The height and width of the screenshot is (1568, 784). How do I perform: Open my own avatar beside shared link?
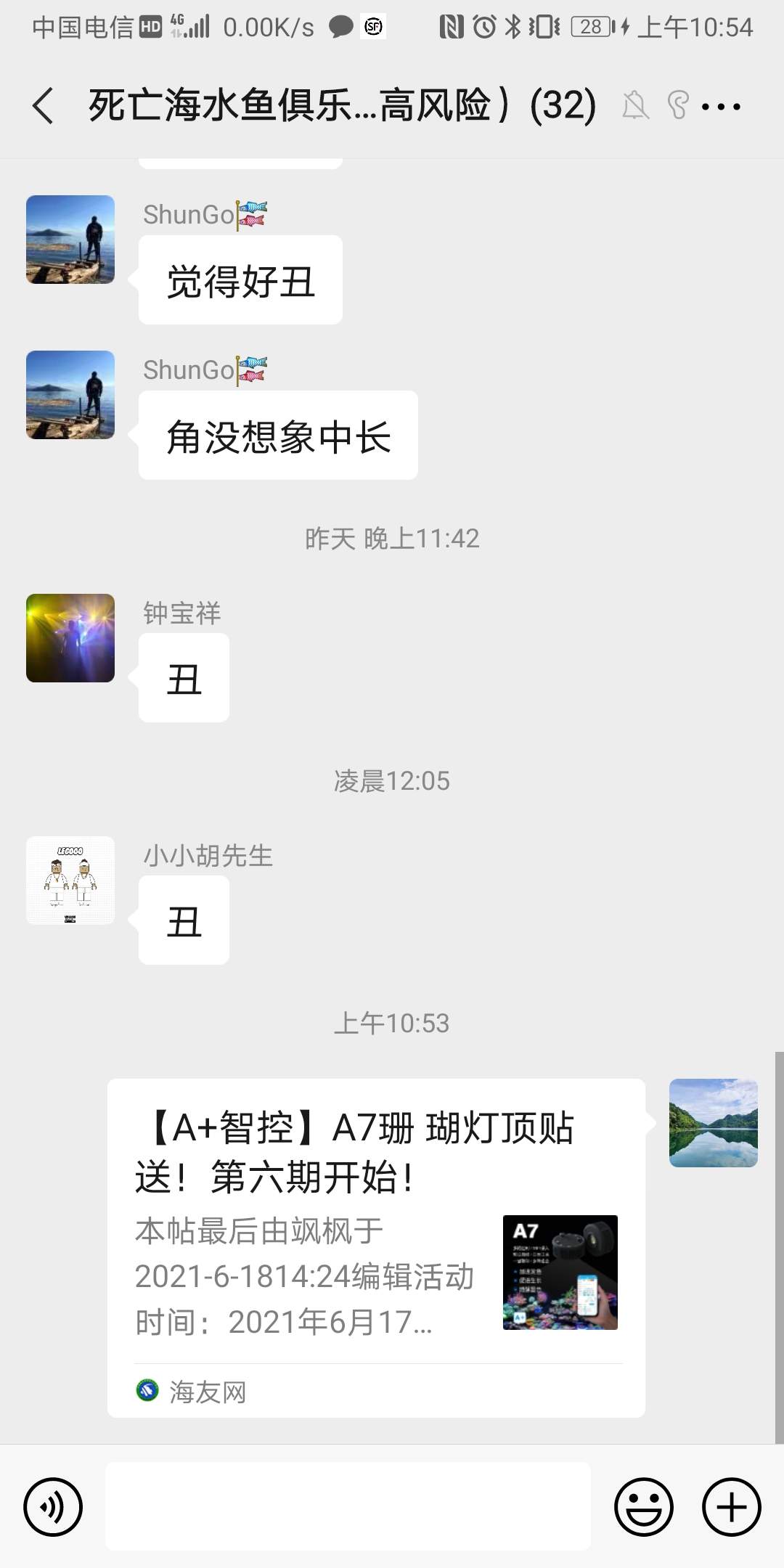tap(713, 1123)
